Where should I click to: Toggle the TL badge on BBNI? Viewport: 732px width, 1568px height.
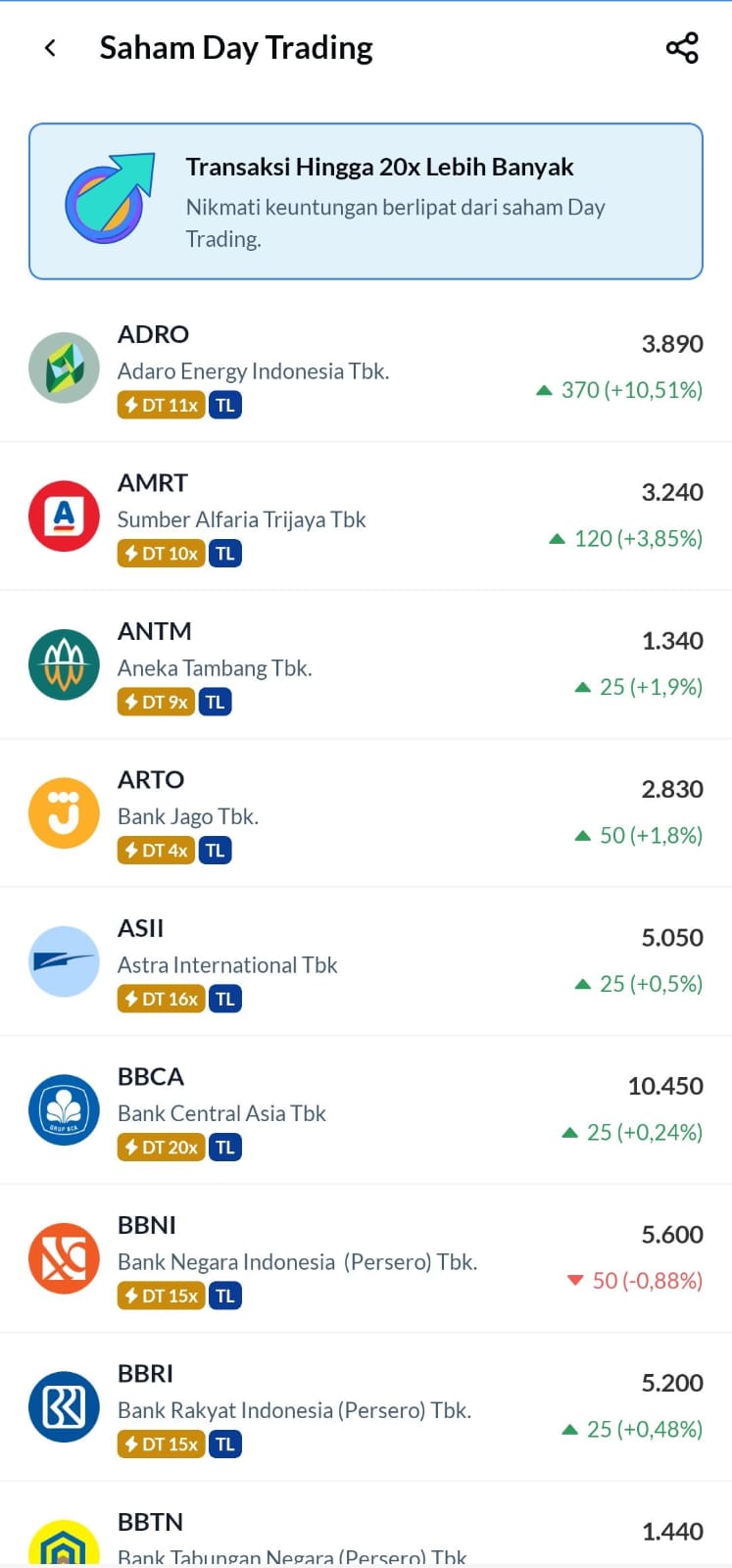click(x=224, y=1295)
